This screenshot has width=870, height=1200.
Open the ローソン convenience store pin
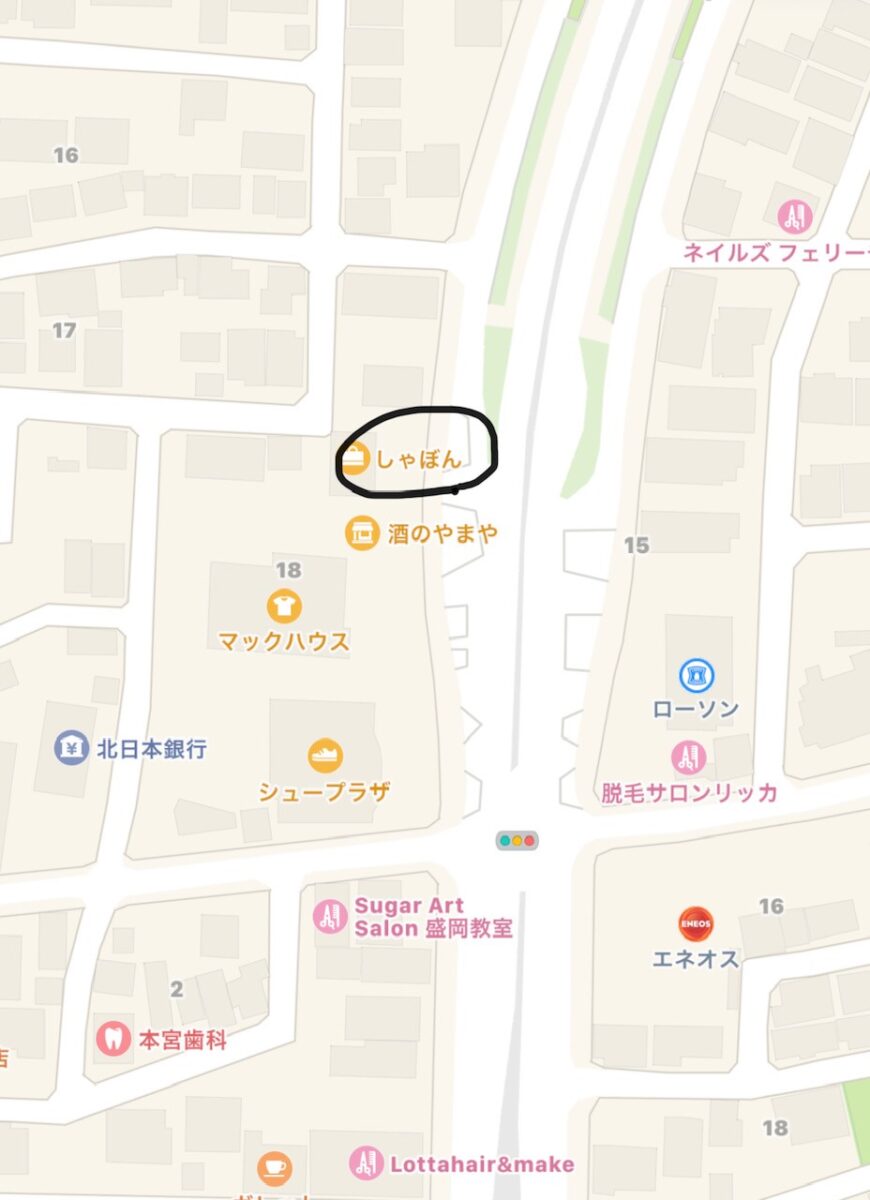pyautogui.click(x=695, y=676)
